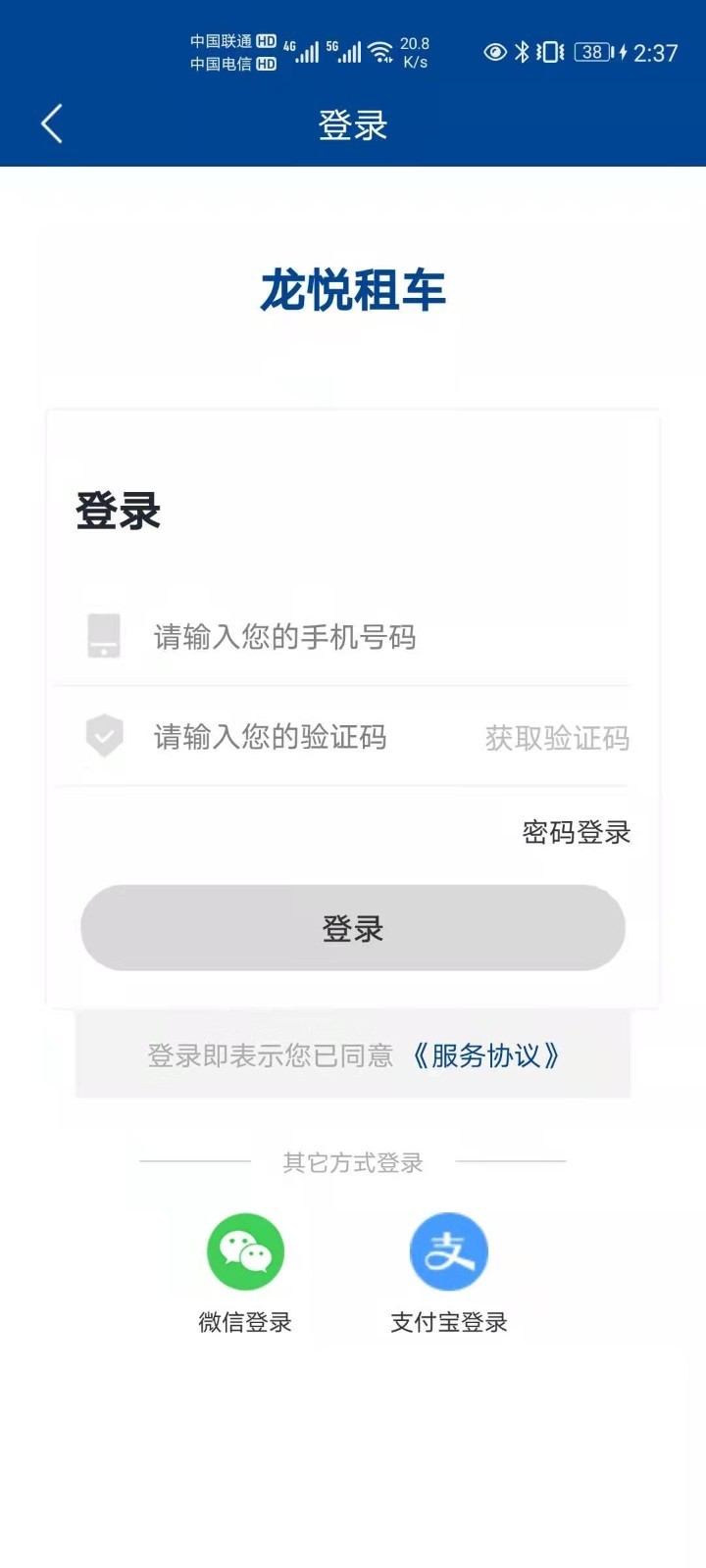The height and width of the screenshot is (1568, 706).
Task: Log in with WeChat (微信登录)
Action: tap(245, 1252)
